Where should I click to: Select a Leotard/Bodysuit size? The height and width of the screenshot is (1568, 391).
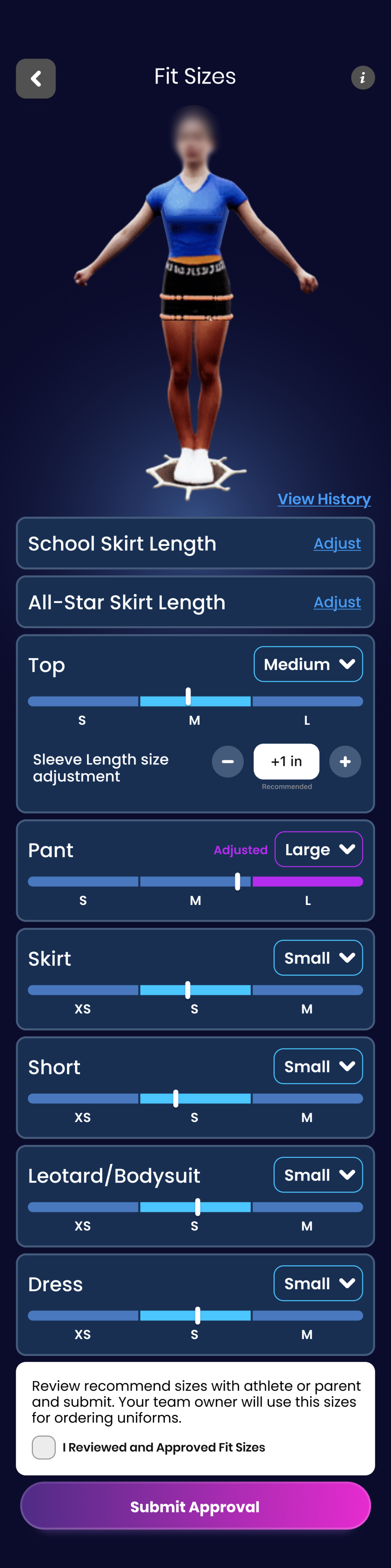(318, 1175)
